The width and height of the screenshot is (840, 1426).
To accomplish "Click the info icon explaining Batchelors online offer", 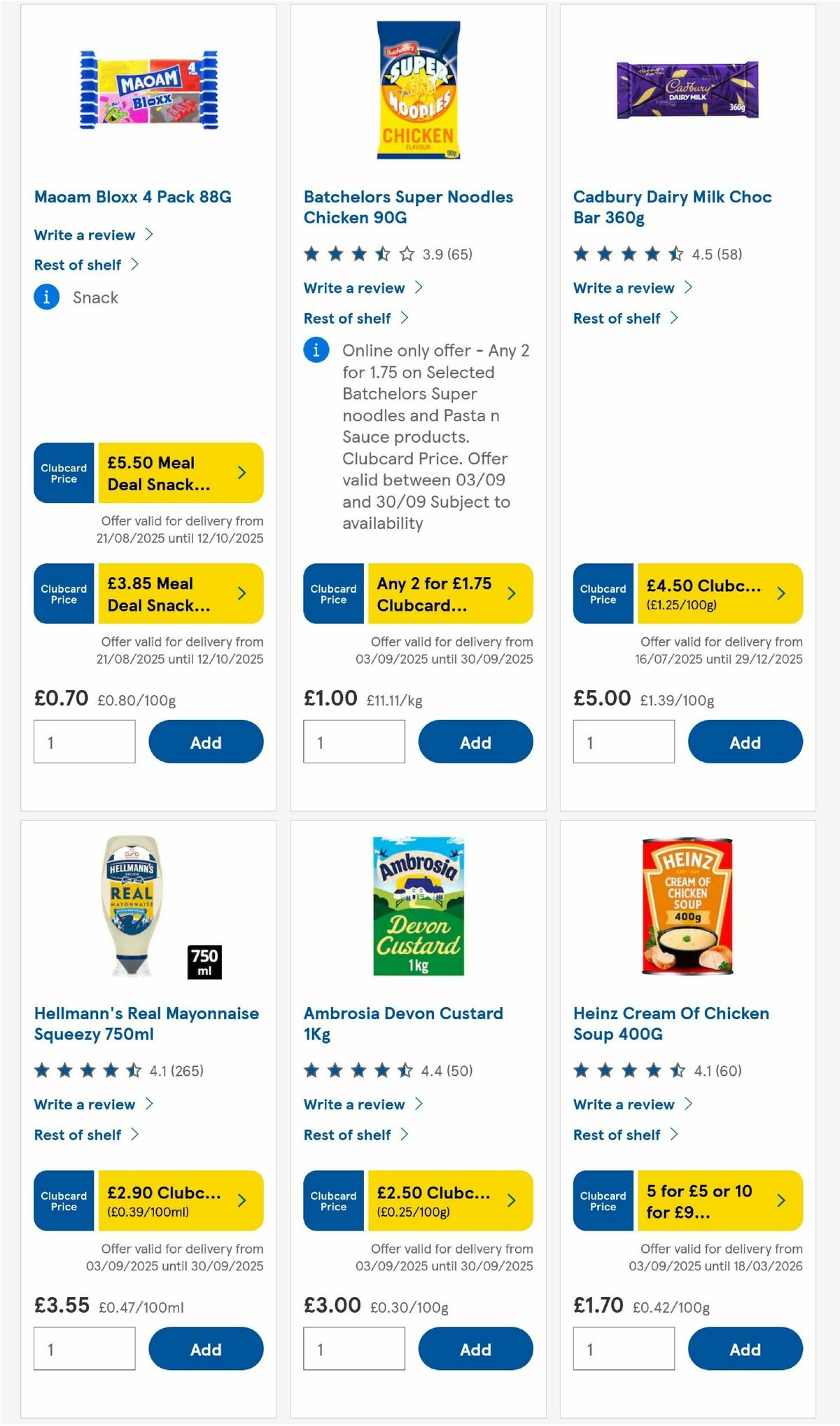I will (x=316, y=350).
